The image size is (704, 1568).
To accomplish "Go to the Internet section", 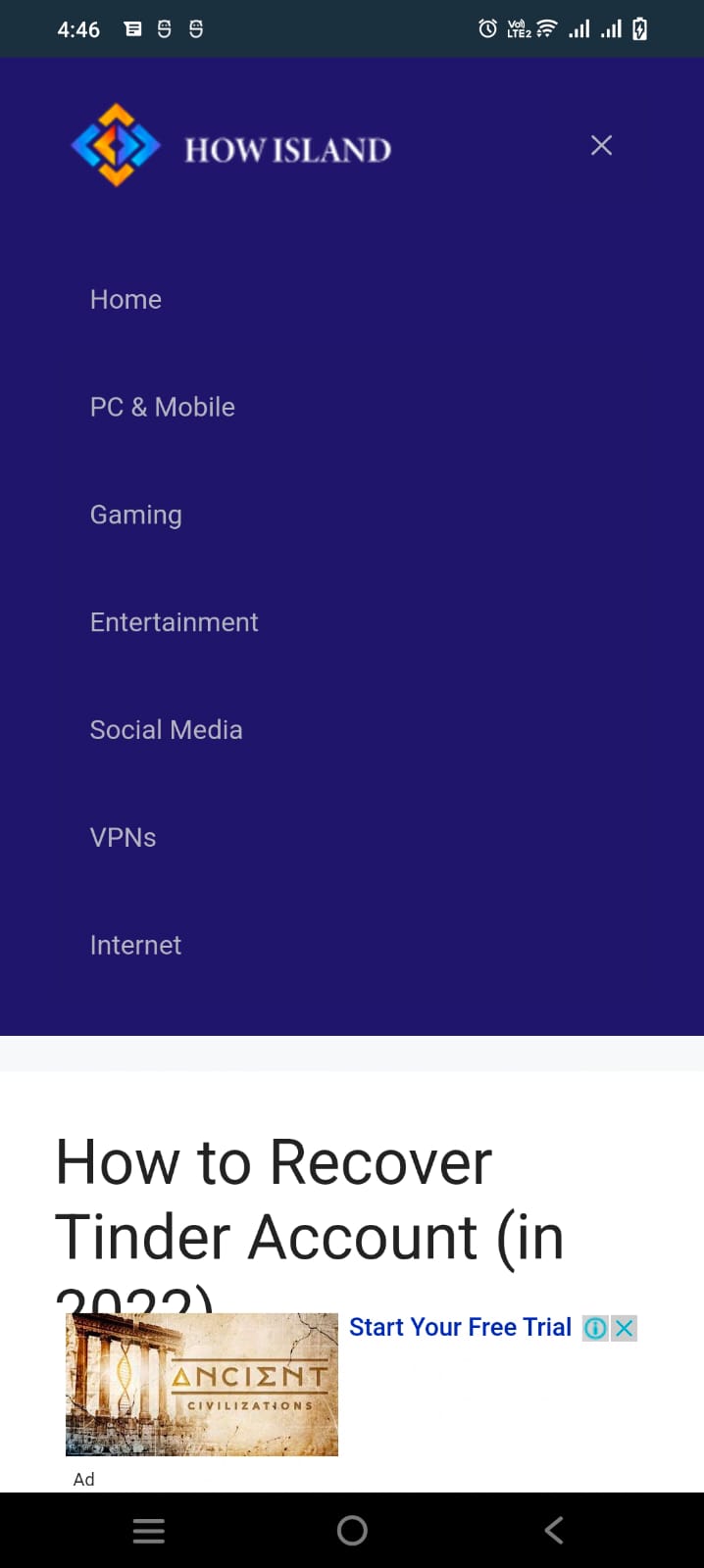I will click(136, 946).
